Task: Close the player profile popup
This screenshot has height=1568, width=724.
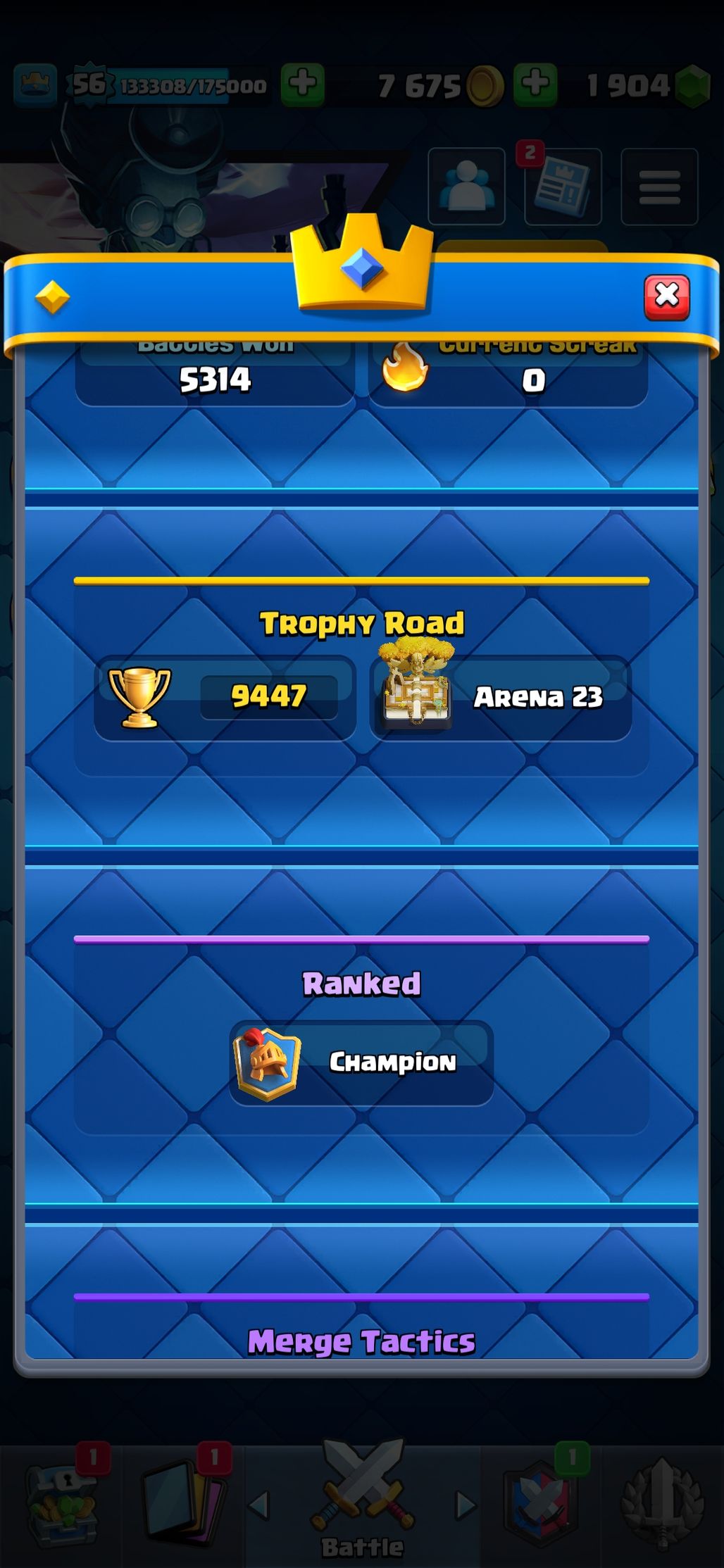Action: [666, 297]
